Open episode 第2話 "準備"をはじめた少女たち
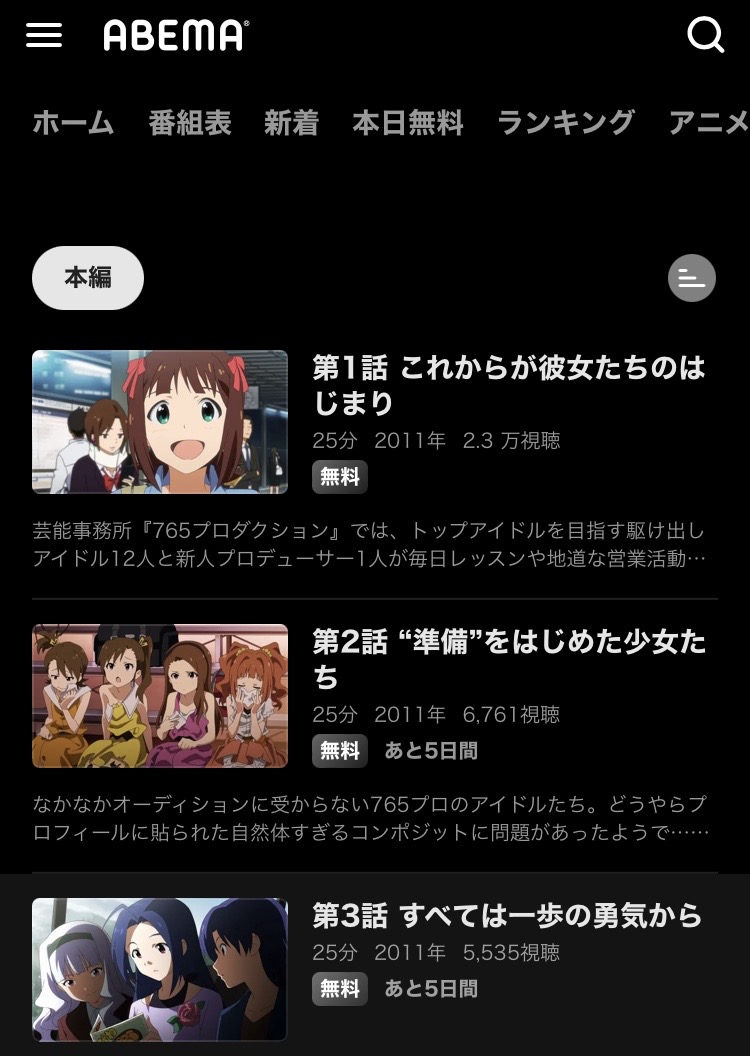Screen dimensions: 750x1056 [x=374, y=735]
